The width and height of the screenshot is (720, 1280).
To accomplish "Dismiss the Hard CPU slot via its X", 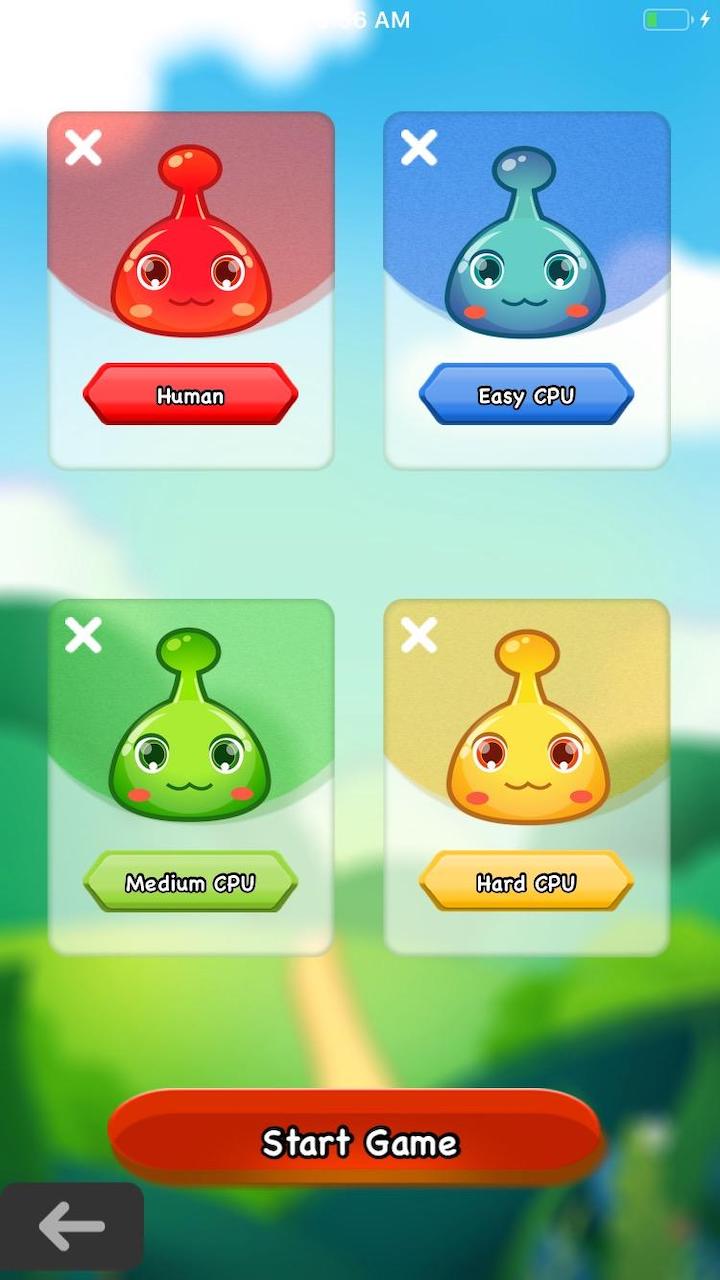I will coord(418,635).
